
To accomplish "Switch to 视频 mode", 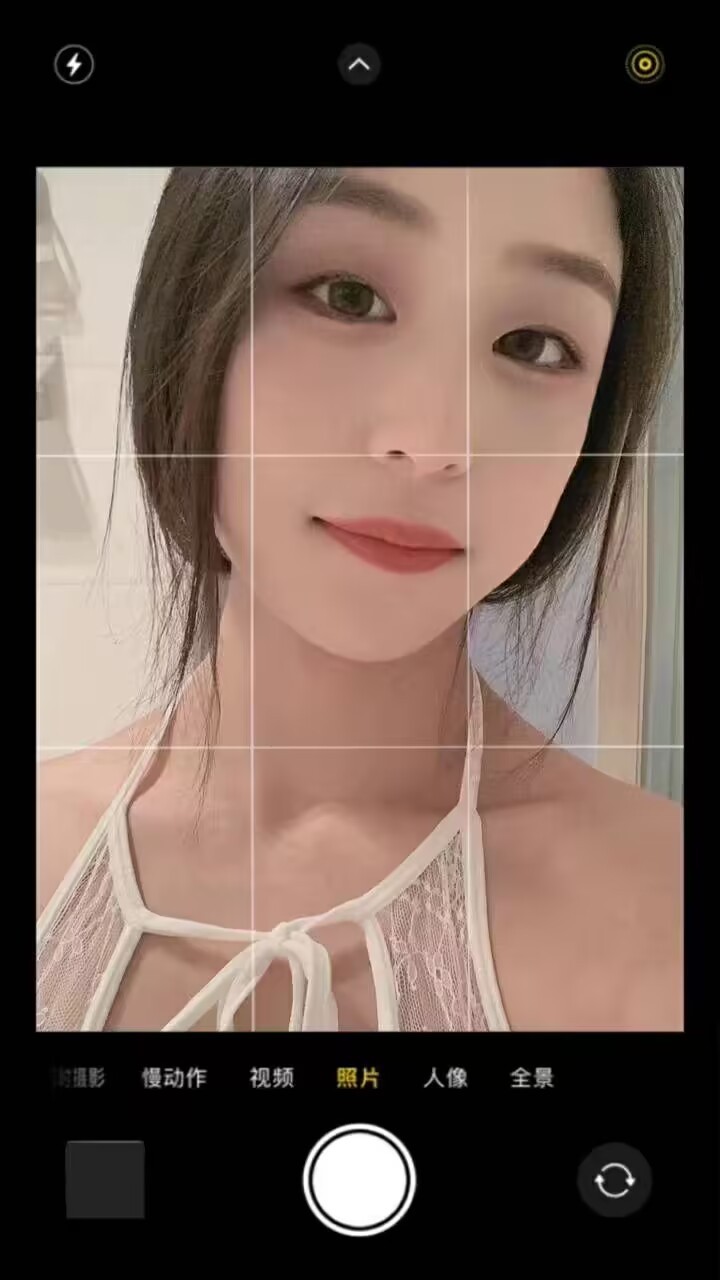I will 271,1078.
